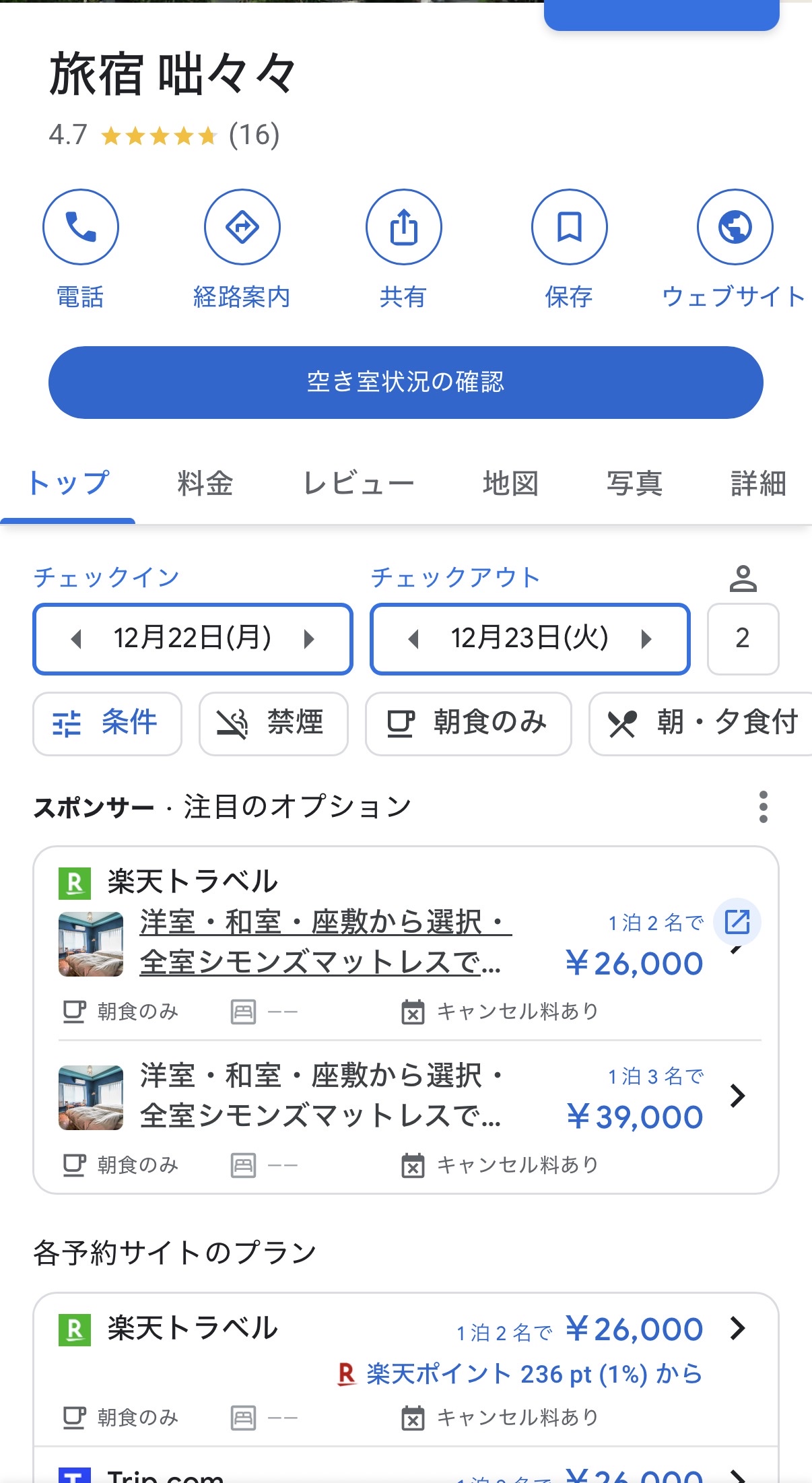Screen dimensions: 812x1483
Task: Tap 空き室状況の確認 button
Action: pos(405,383)
